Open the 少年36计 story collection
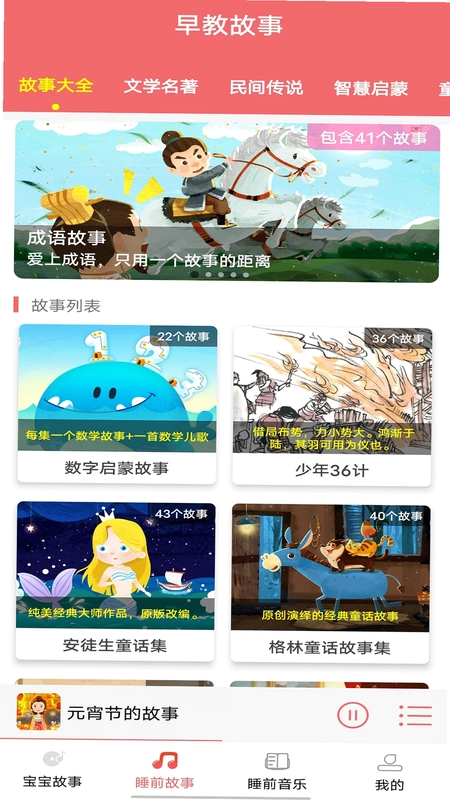This screenshot has width=450, height=800. pyautogui.click(x=332, y=406)
